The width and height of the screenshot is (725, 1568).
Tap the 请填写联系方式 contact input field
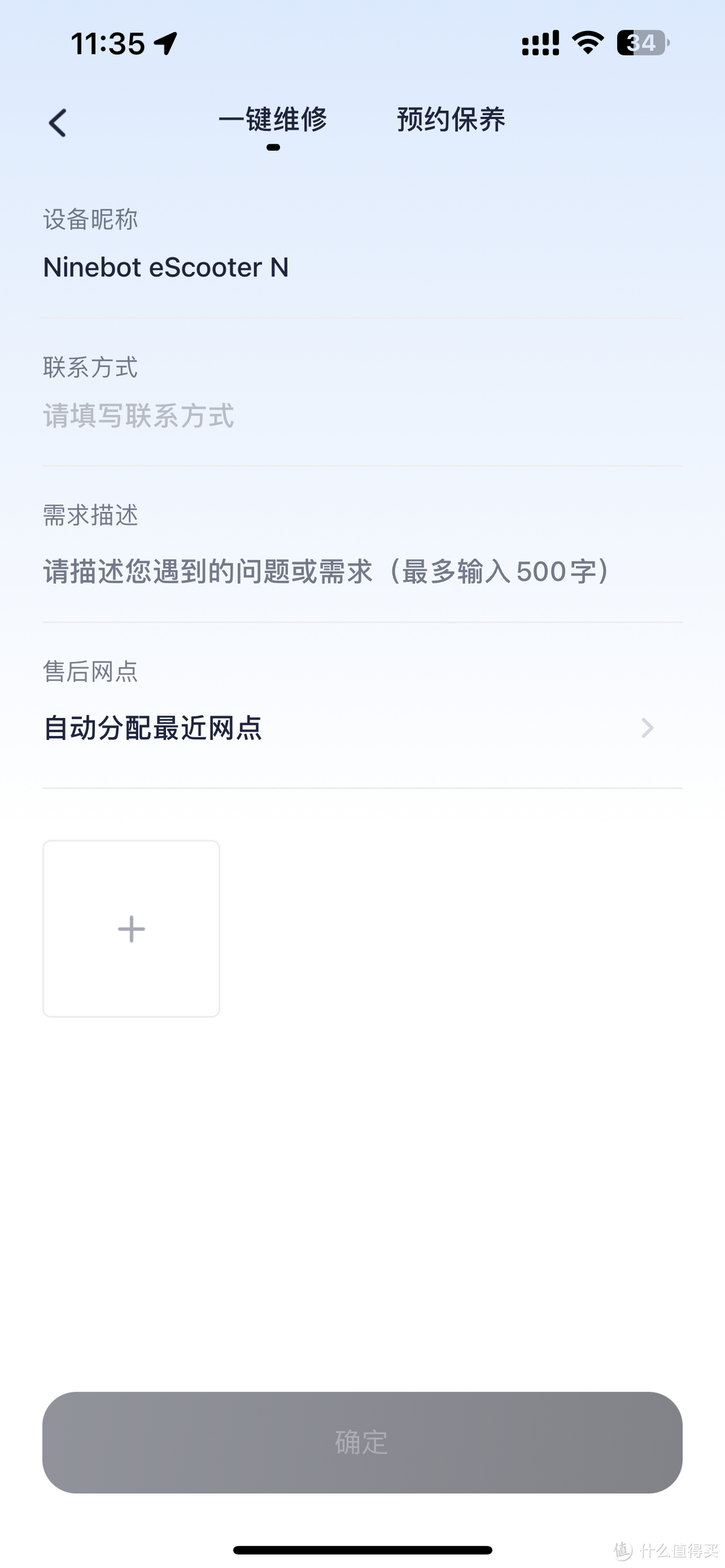coord(138,417)
